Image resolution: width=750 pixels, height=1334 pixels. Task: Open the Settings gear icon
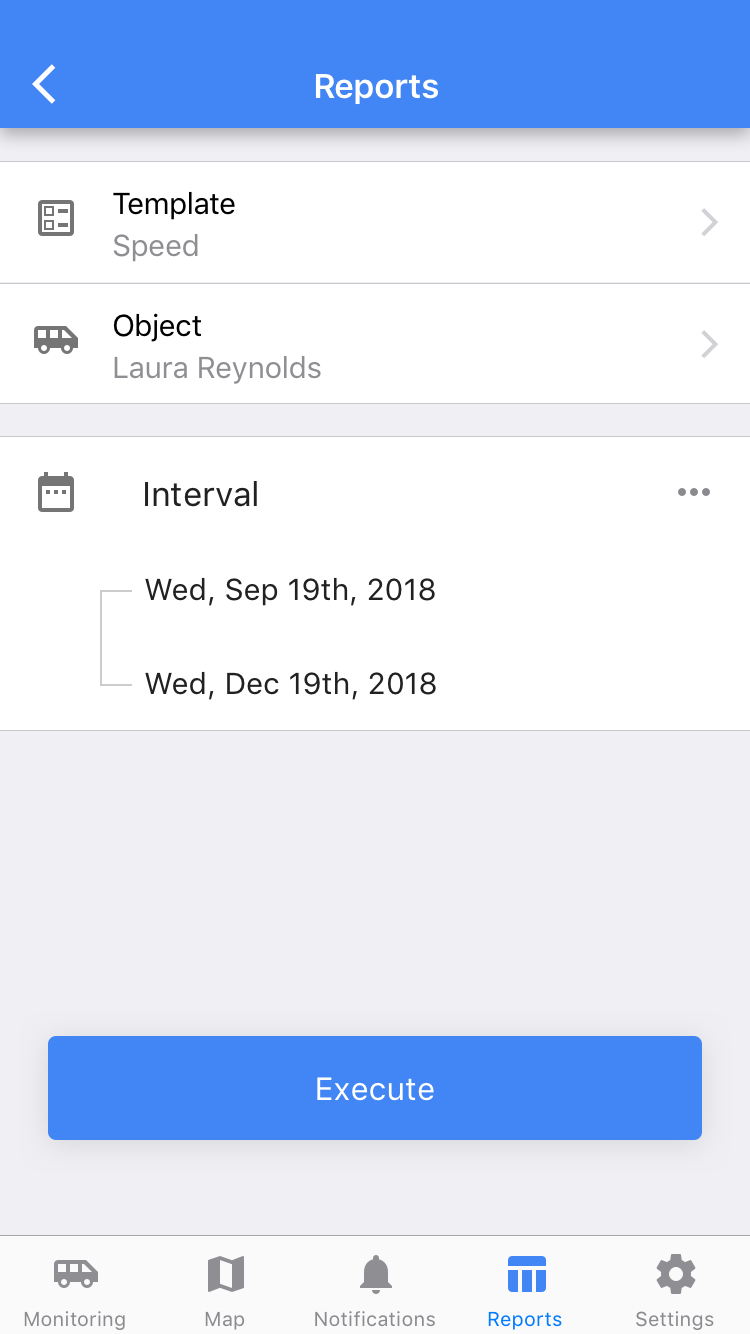click(674, 1274)
